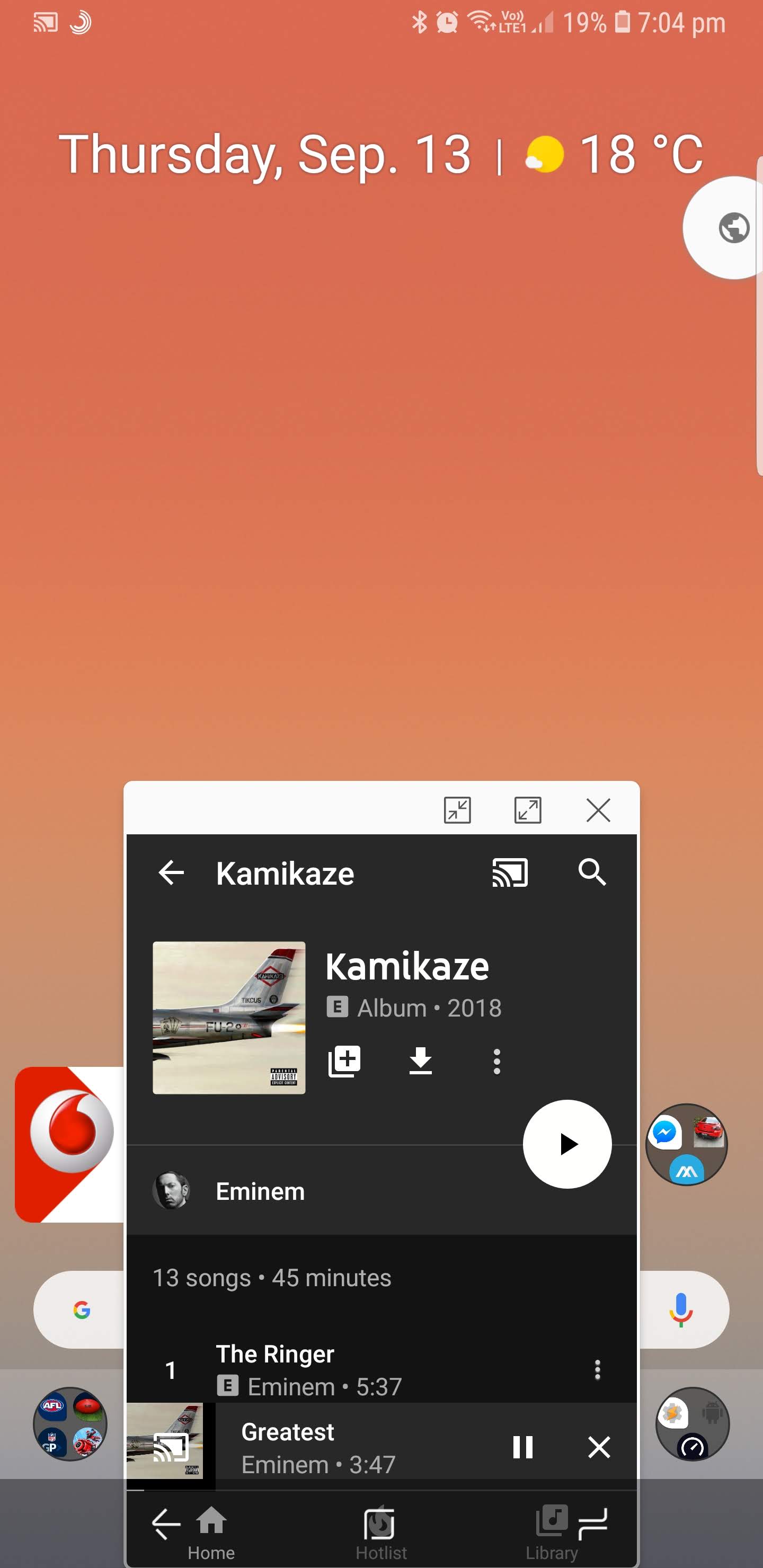Add Kamikaze album to library
Screen dimensions: 763x1568
(344, 1062)
